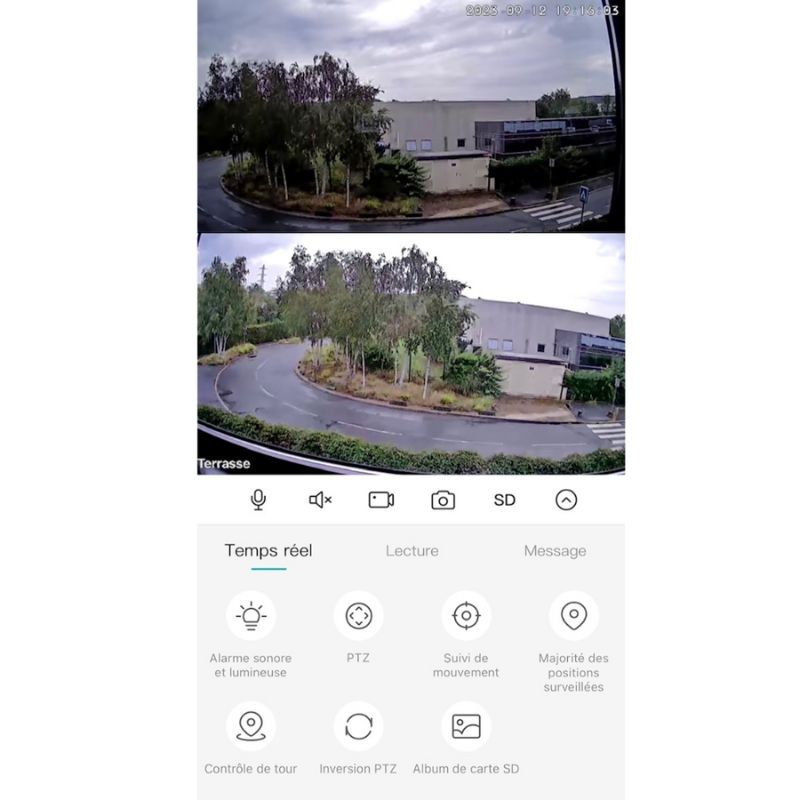Toggle the muted speaker sound
Viewport: 800px width, 800px height.
click(320, 500)
